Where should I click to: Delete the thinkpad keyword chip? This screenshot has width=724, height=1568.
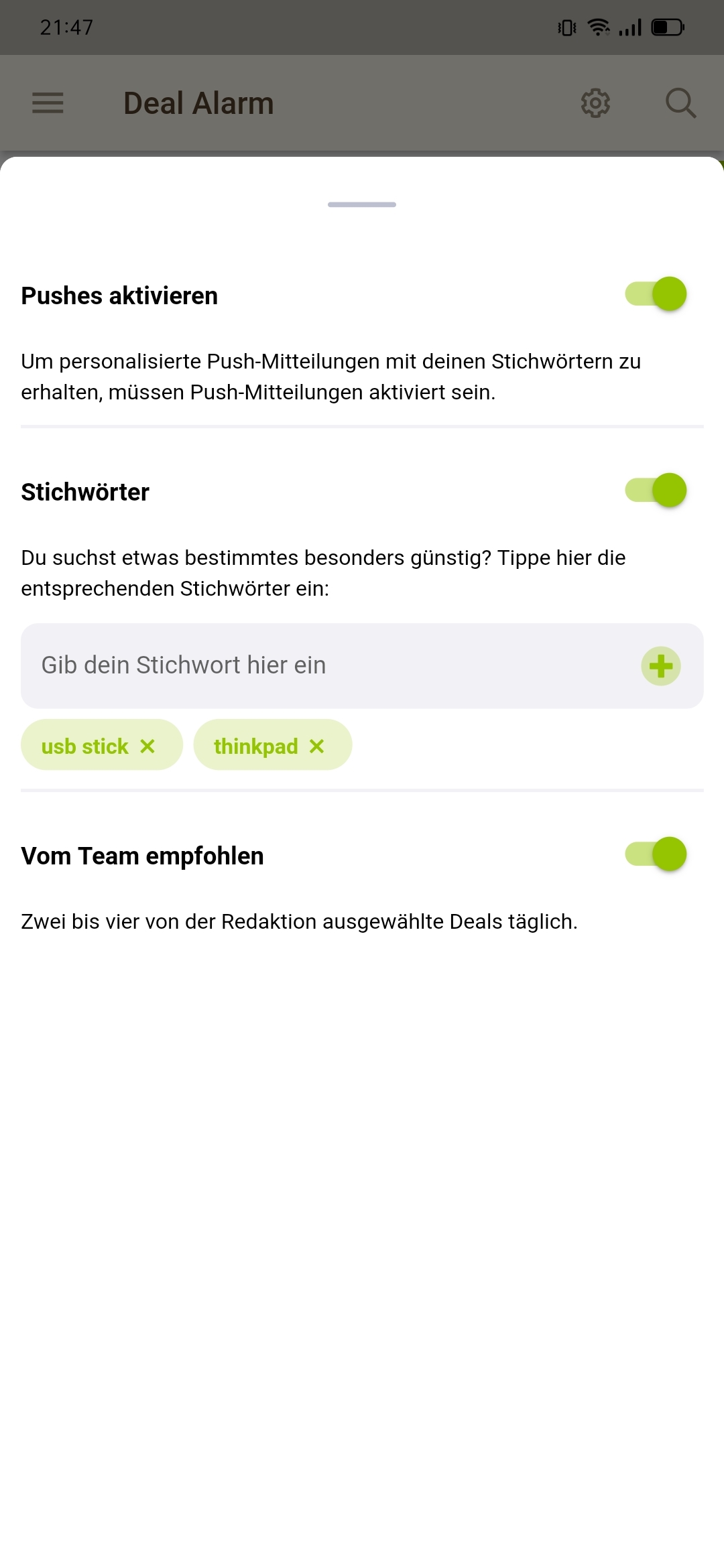point(317,746)
